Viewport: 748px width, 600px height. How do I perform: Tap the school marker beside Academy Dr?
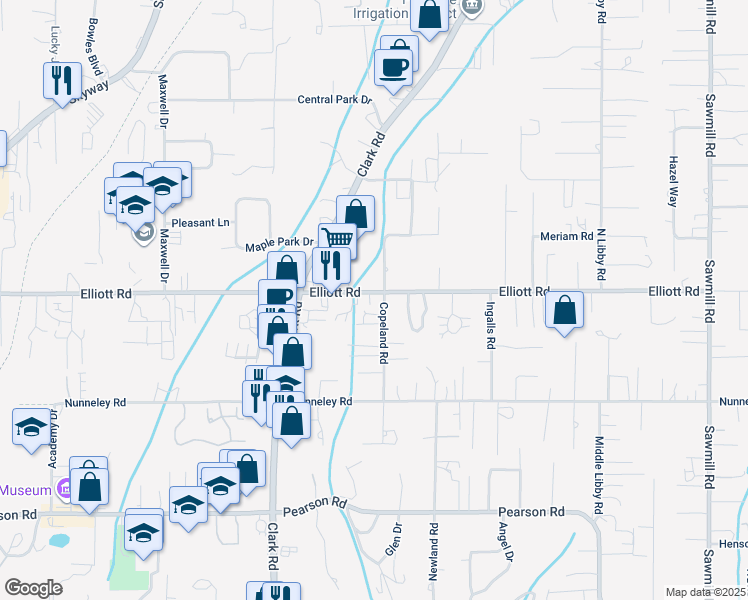click(32, 427)
